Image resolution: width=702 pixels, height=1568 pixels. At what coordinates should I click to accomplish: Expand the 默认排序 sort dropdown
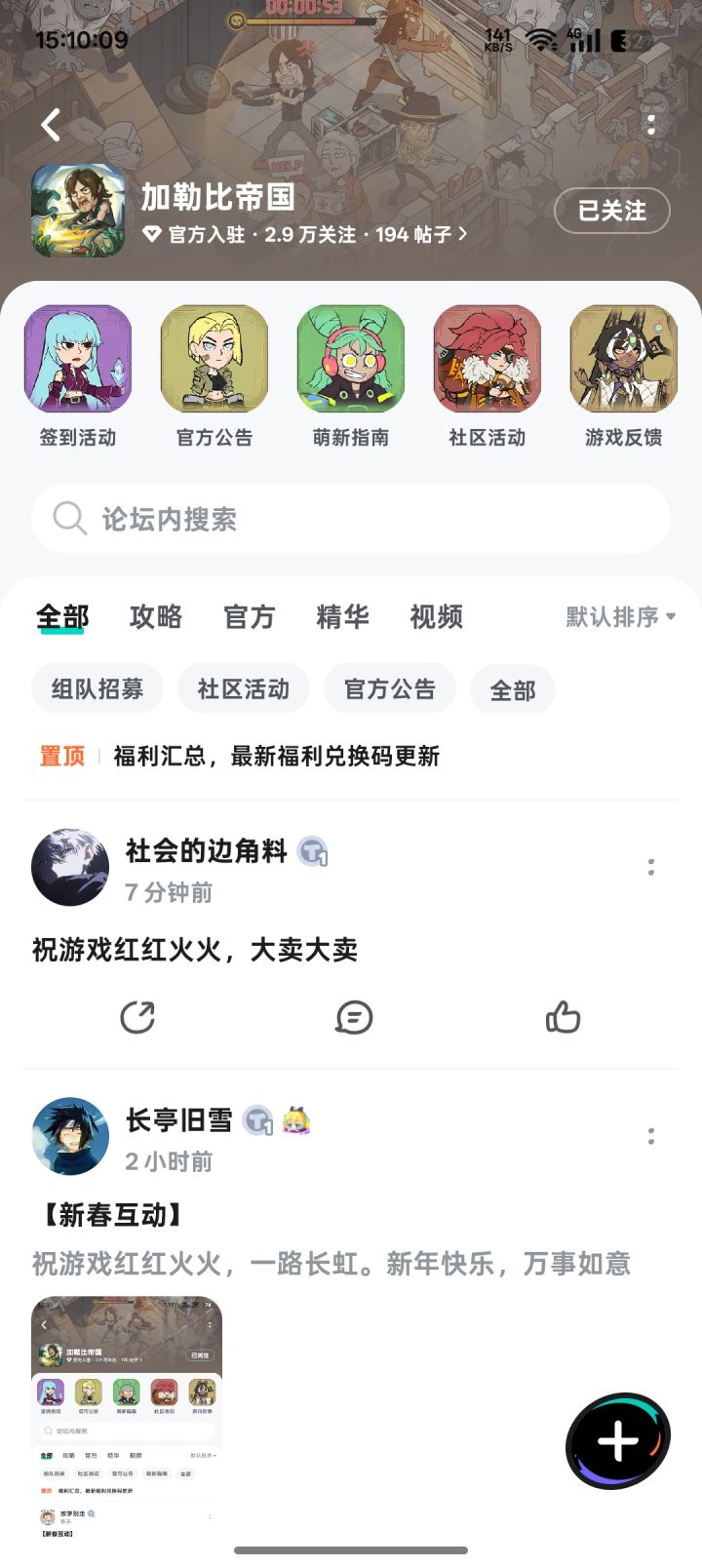tap(621, 617)
